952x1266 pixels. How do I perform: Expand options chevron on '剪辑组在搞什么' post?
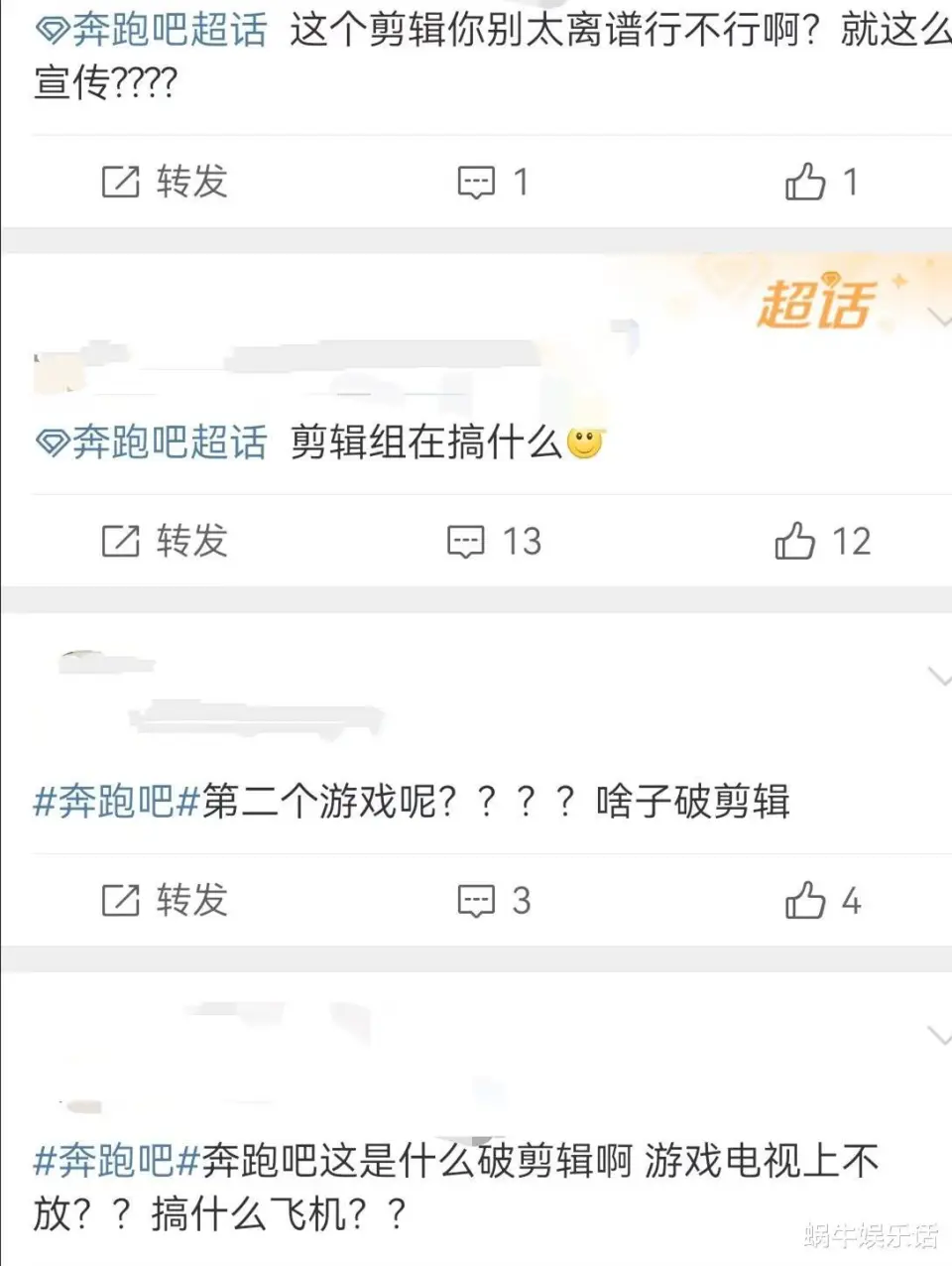coord(937,317)
